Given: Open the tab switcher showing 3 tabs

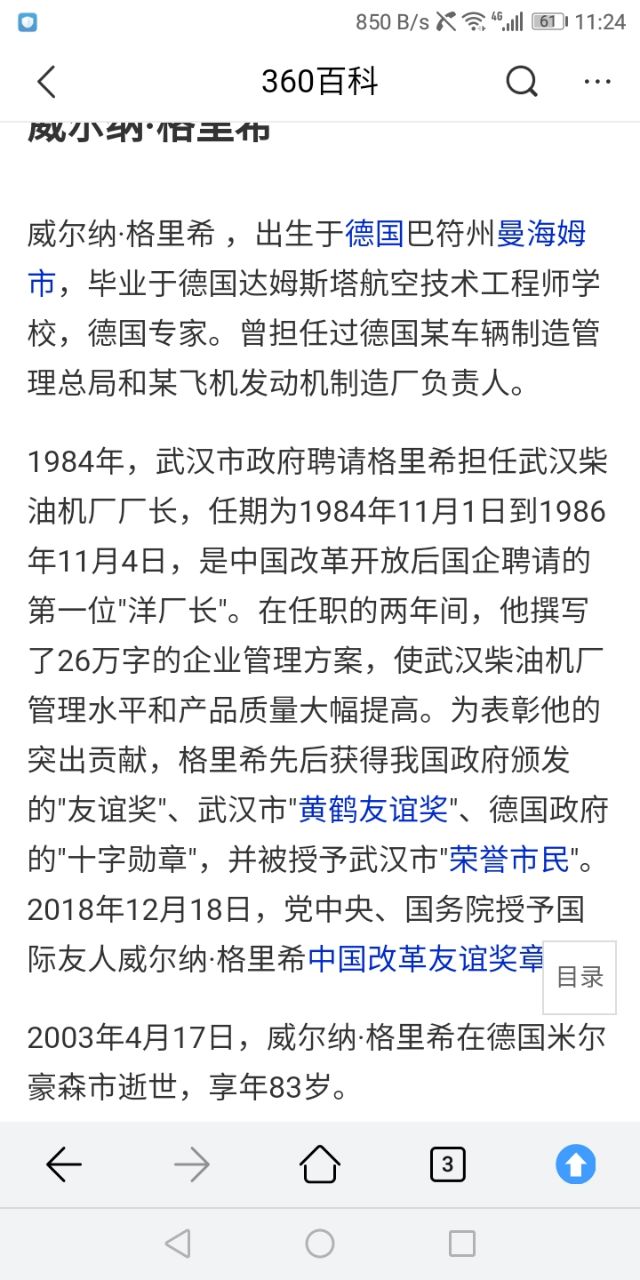Looking at the screenshot, I should (447, 1164).
